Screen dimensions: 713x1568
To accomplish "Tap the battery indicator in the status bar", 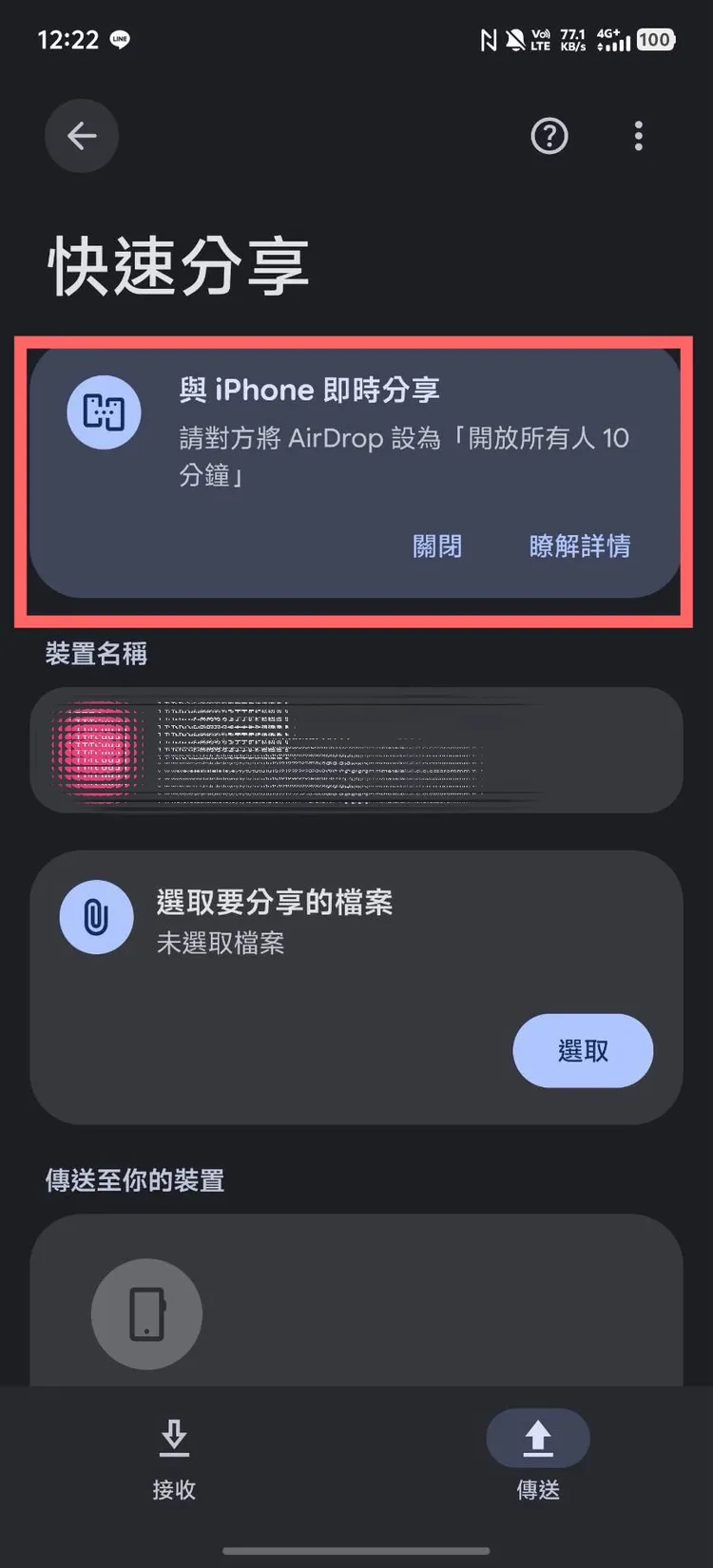I will [654, 40].
